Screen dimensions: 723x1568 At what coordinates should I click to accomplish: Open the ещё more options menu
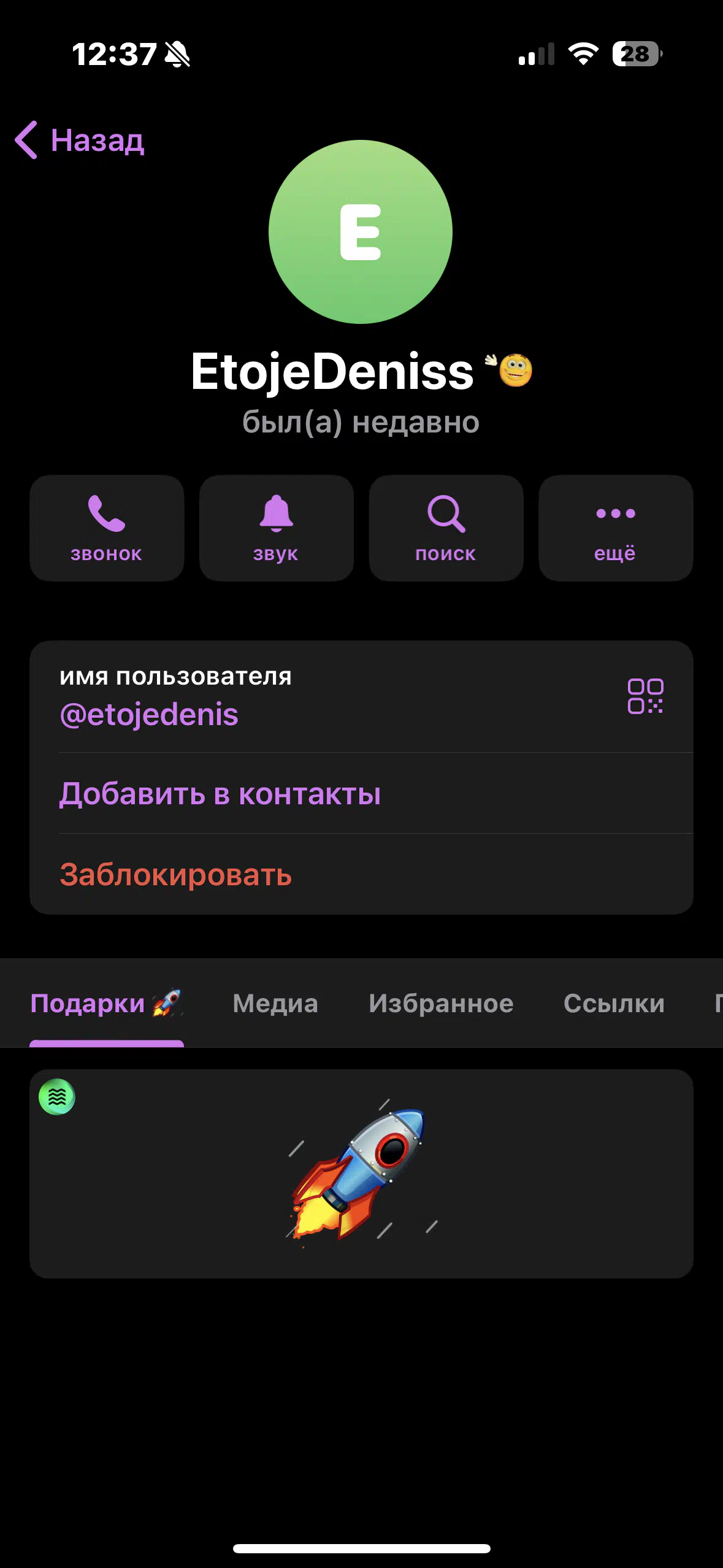(x=616, y=528)
